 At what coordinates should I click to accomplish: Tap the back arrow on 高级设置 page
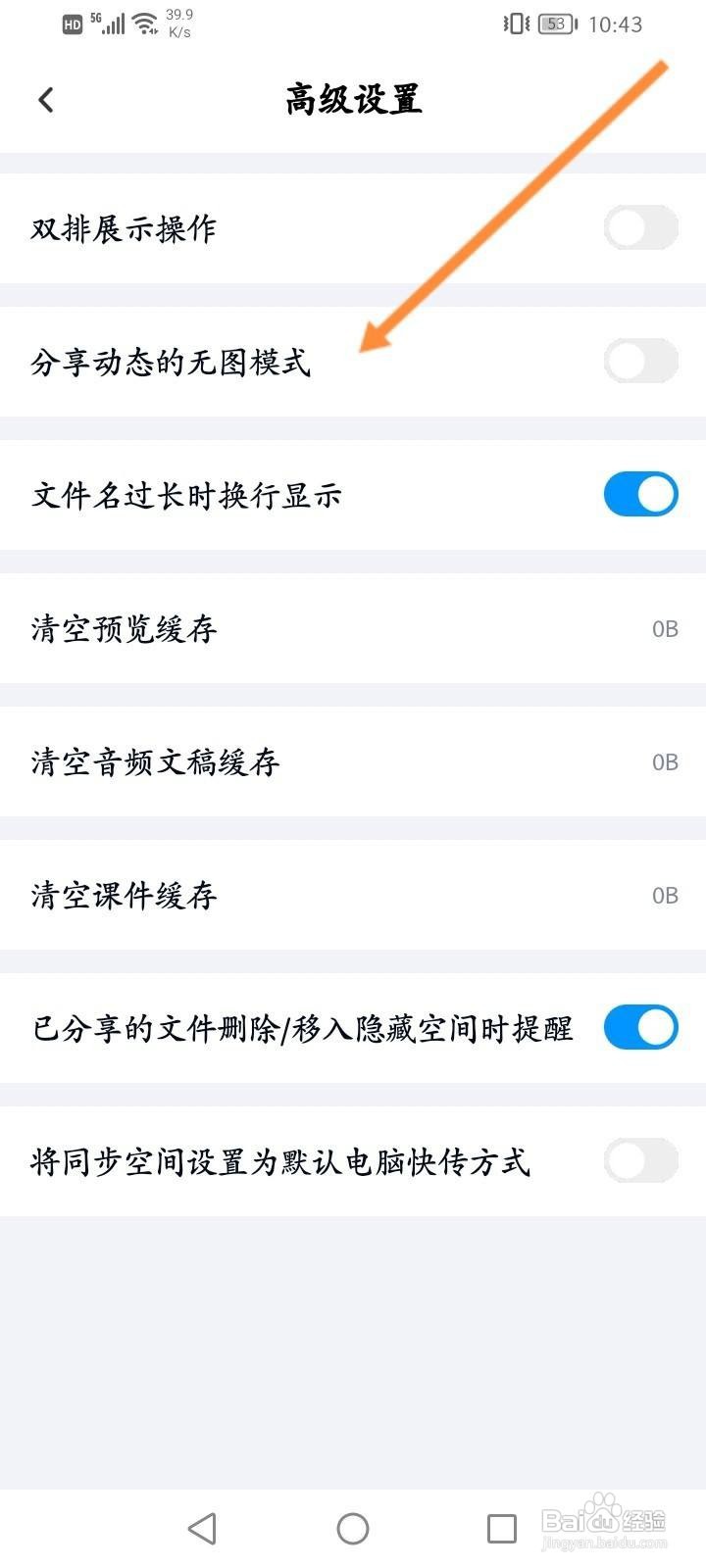click(x=45, y=99)
